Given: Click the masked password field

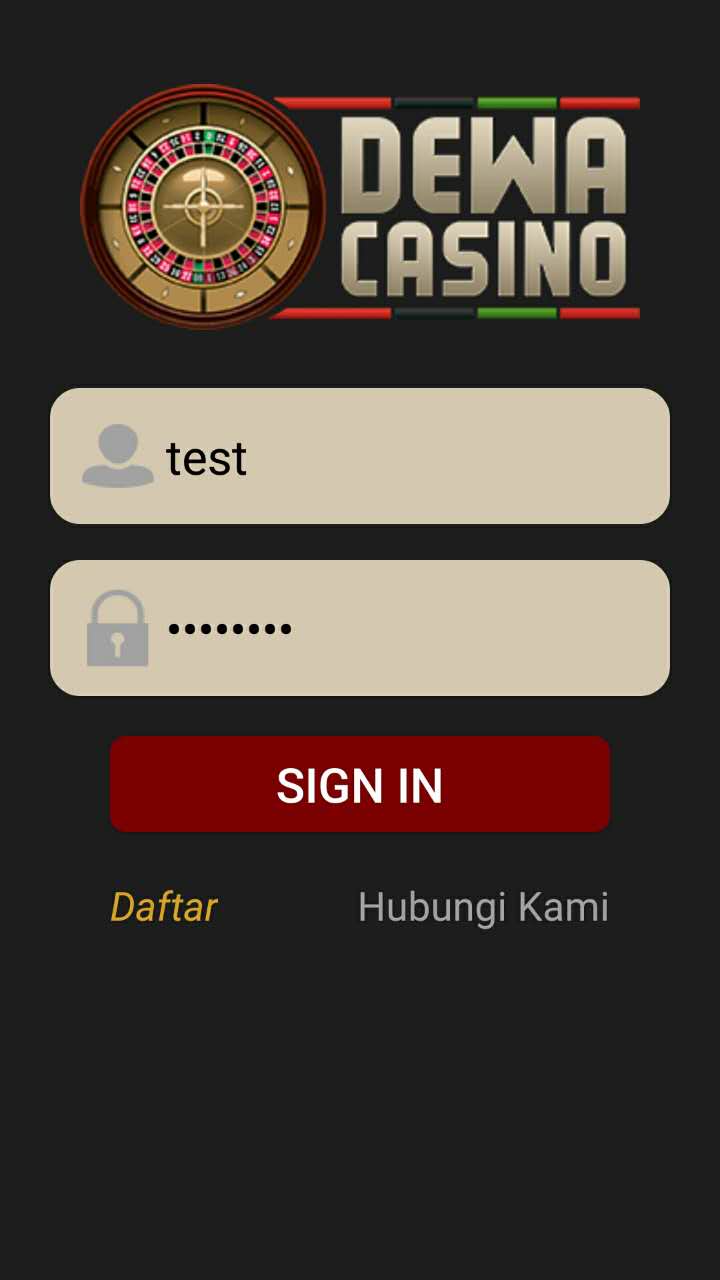Looking at the screenshot, I should (360, 626).
